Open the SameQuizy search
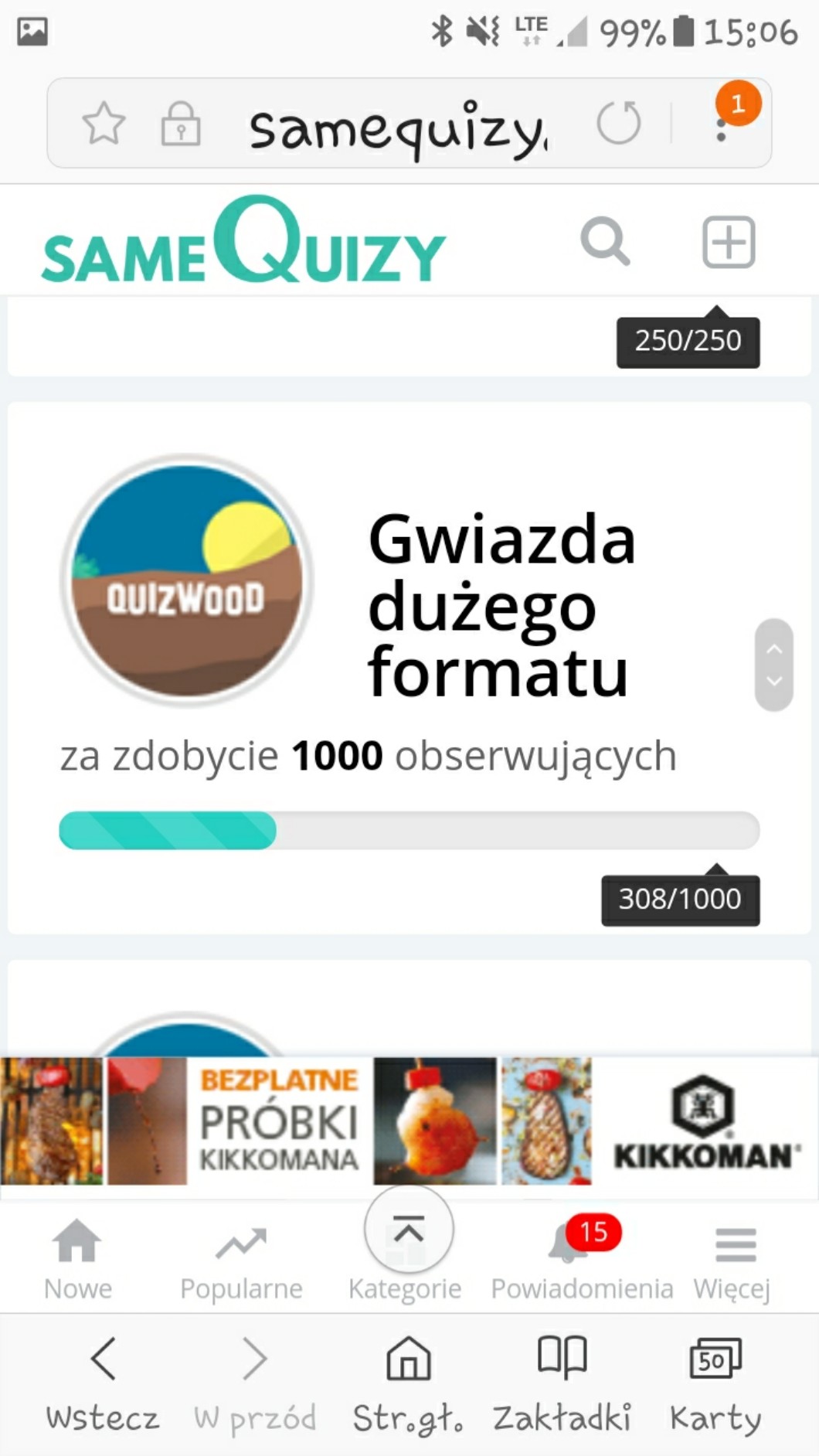This screenshot has height=1456, width=819. [x=604, y=242]
